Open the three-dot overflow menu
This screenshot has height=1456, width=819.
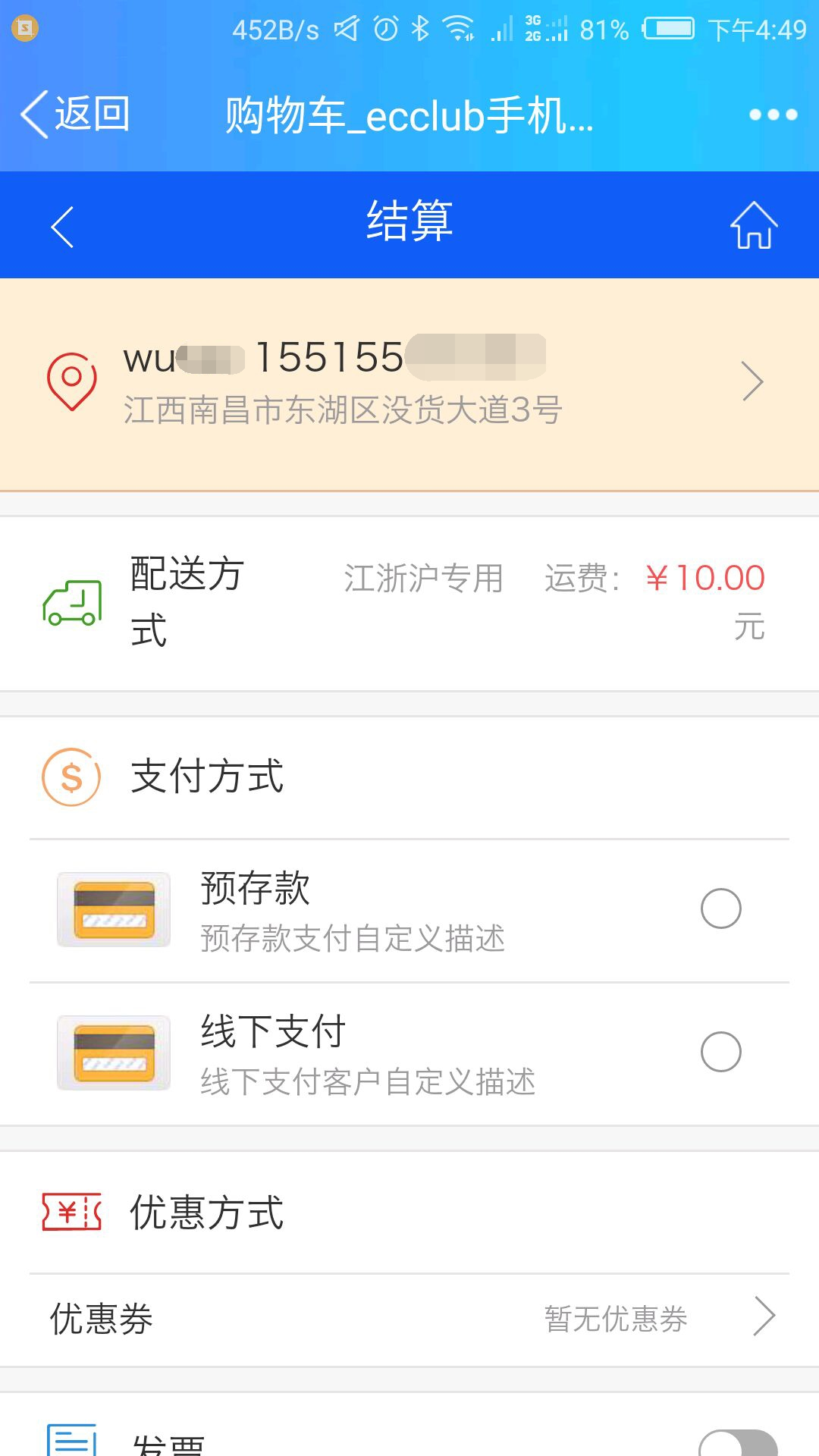click(x=773, y=115)
